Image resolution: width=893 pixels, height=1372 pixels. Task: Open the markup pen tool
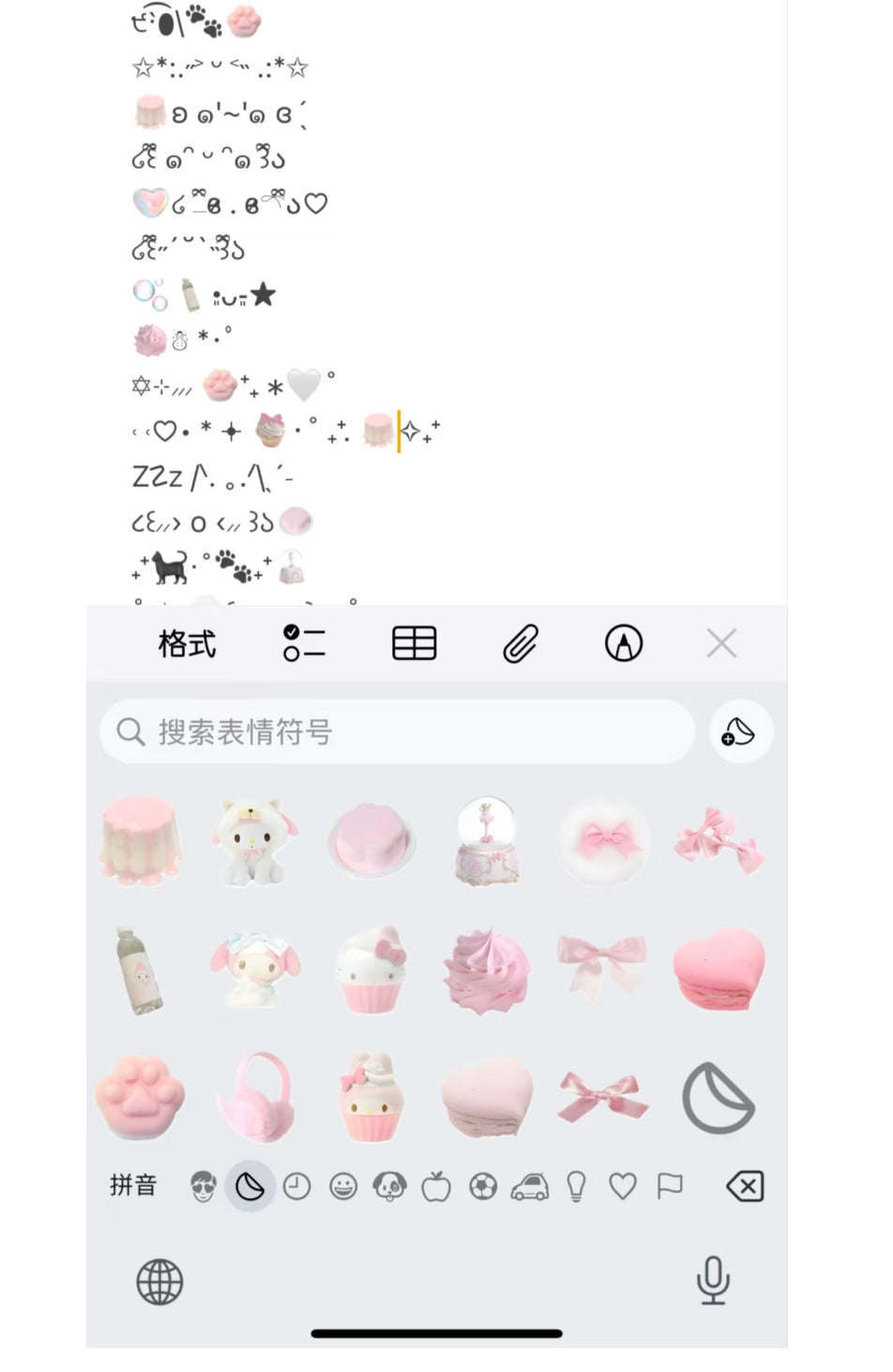(624, 644)
